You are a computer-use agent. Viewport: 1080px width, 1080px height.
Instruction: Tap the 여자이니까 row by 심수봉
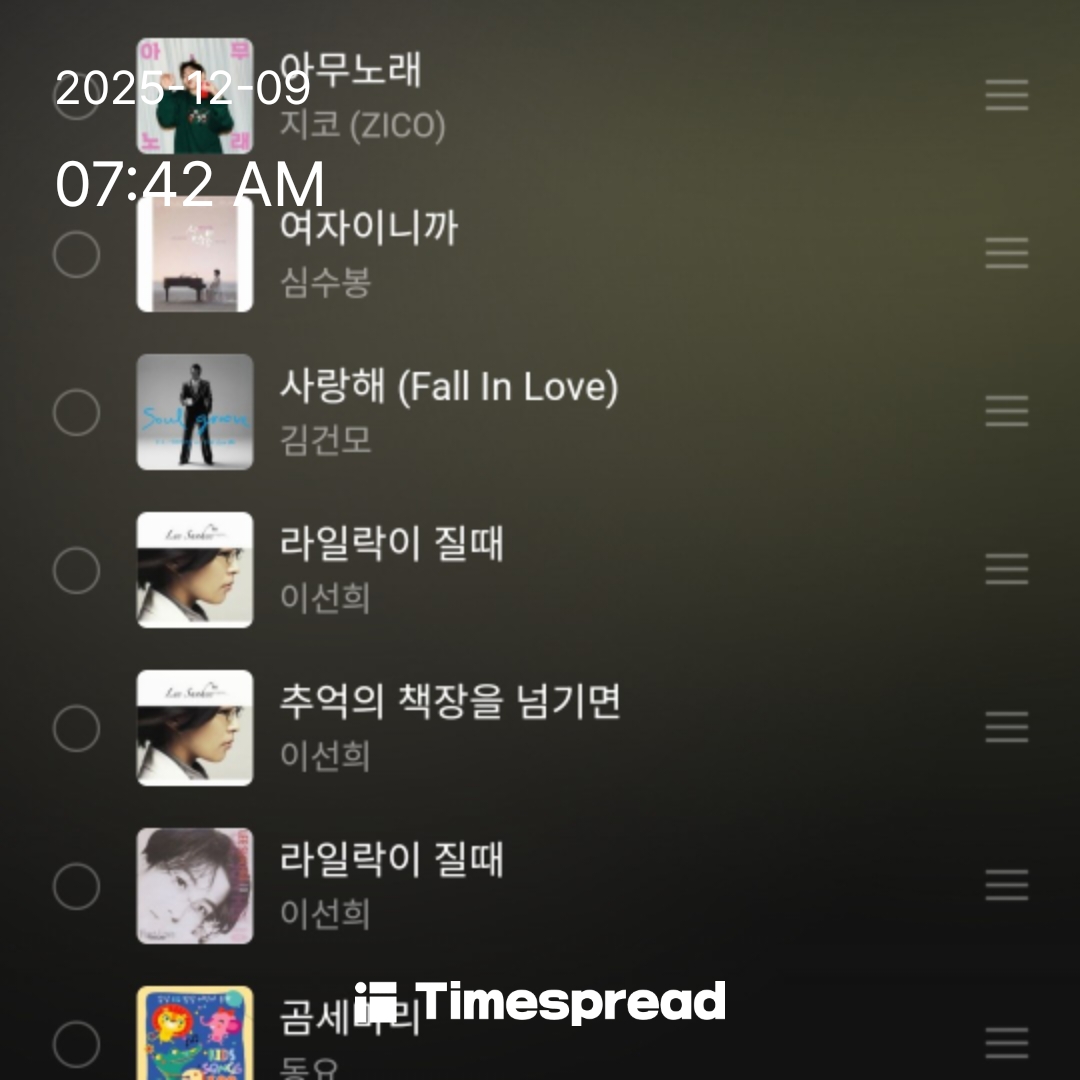(600, 254)
